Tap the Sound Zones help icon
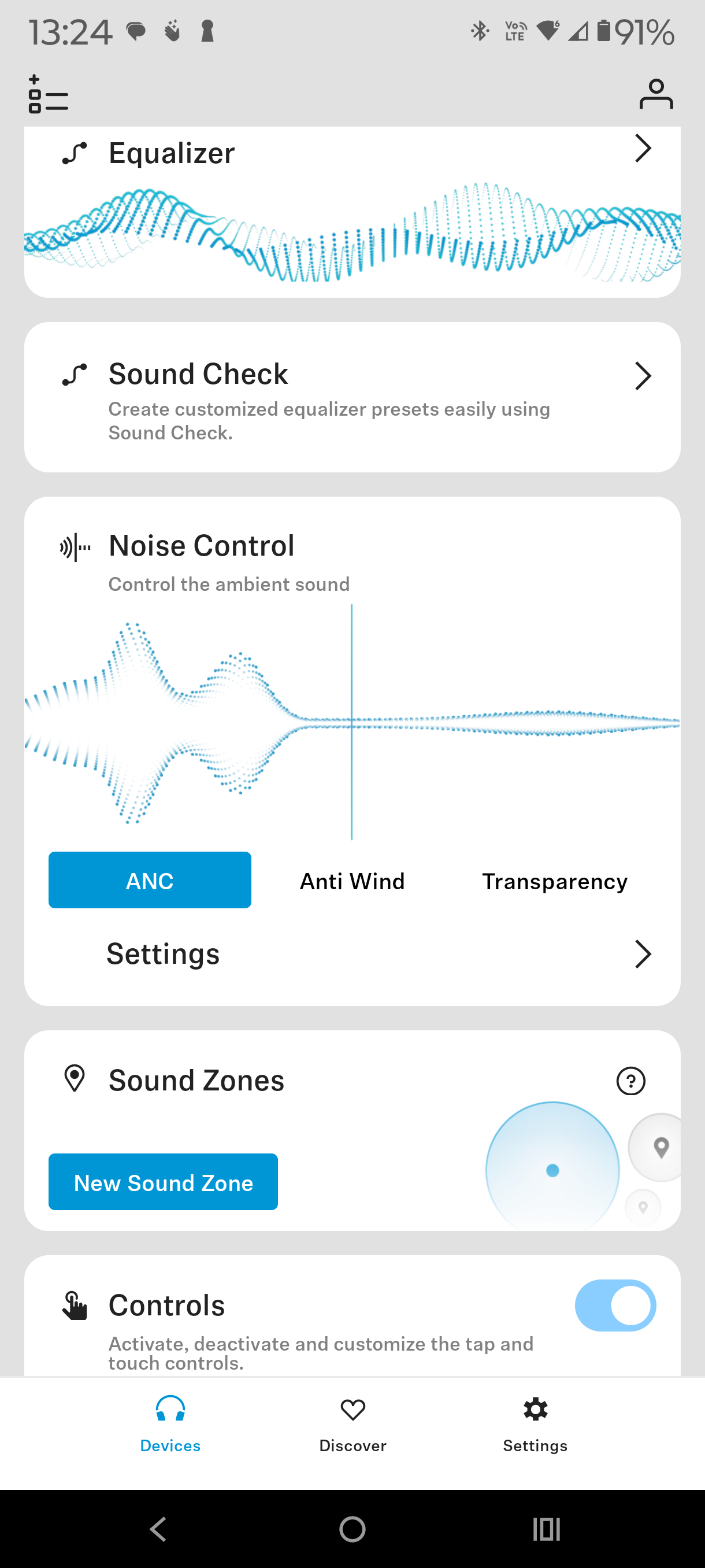This screenshot has width=705, height=1568. click(630, 1081)
